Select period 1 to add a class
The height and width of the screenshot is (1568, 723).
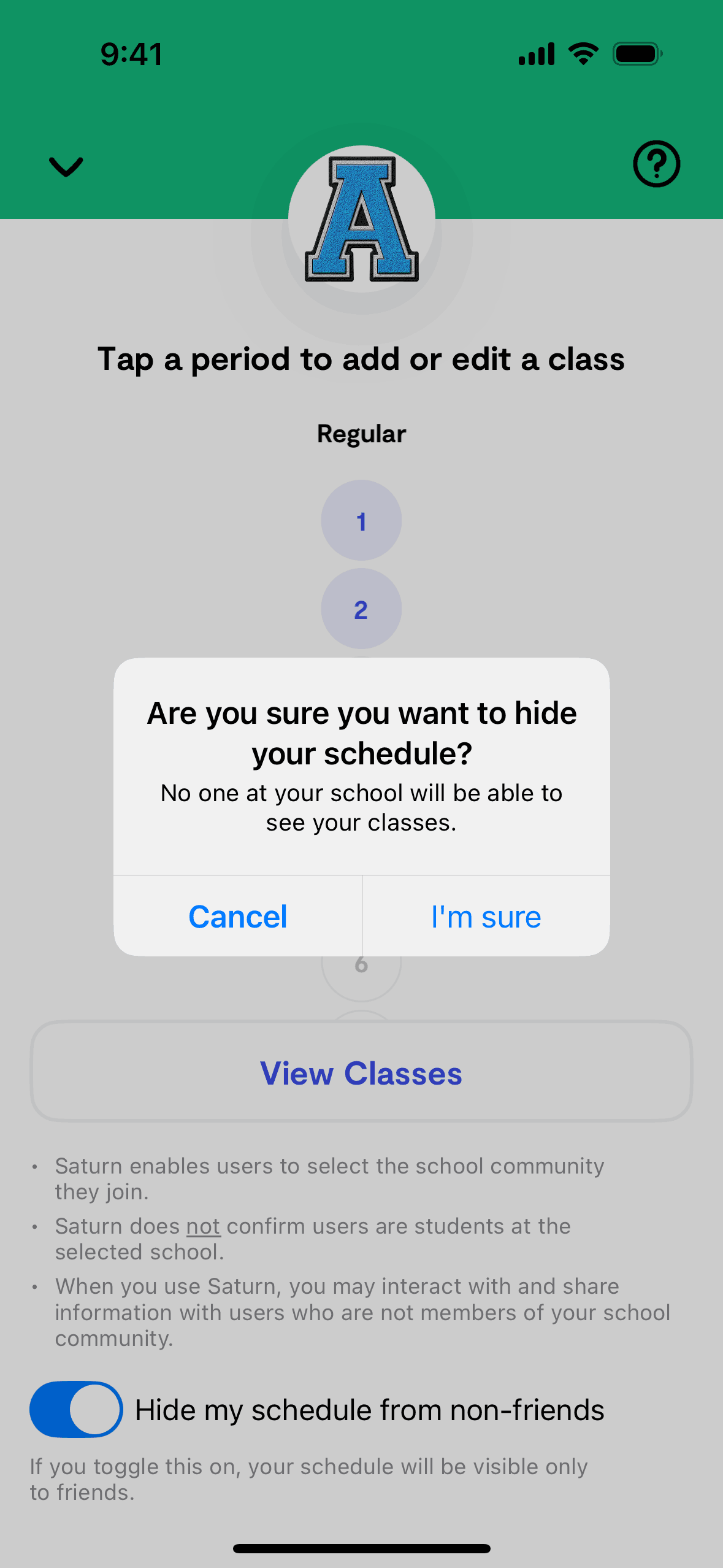coord(361,520)
